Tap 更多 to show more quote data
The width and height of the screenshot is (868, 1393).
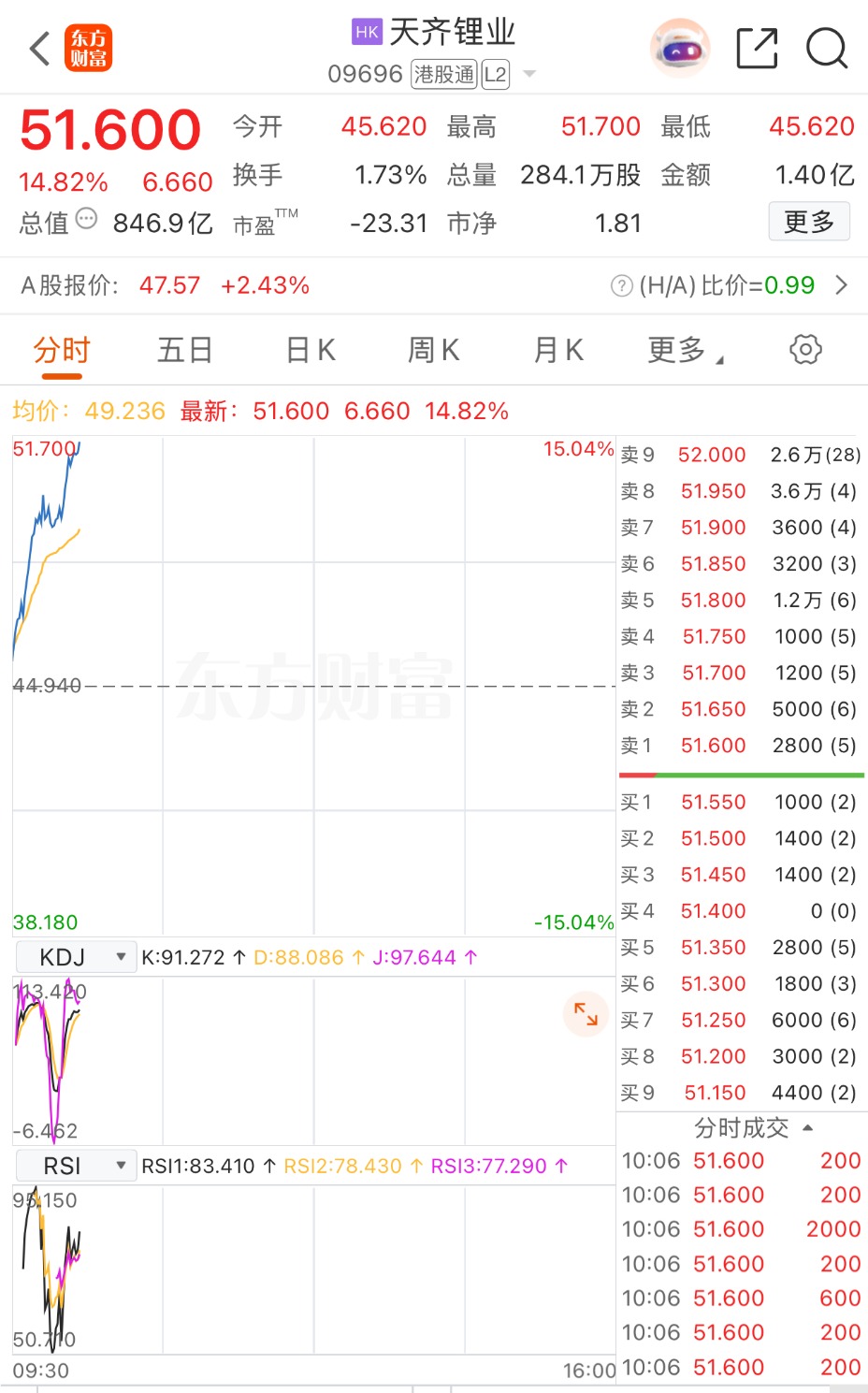pos(808,222)
